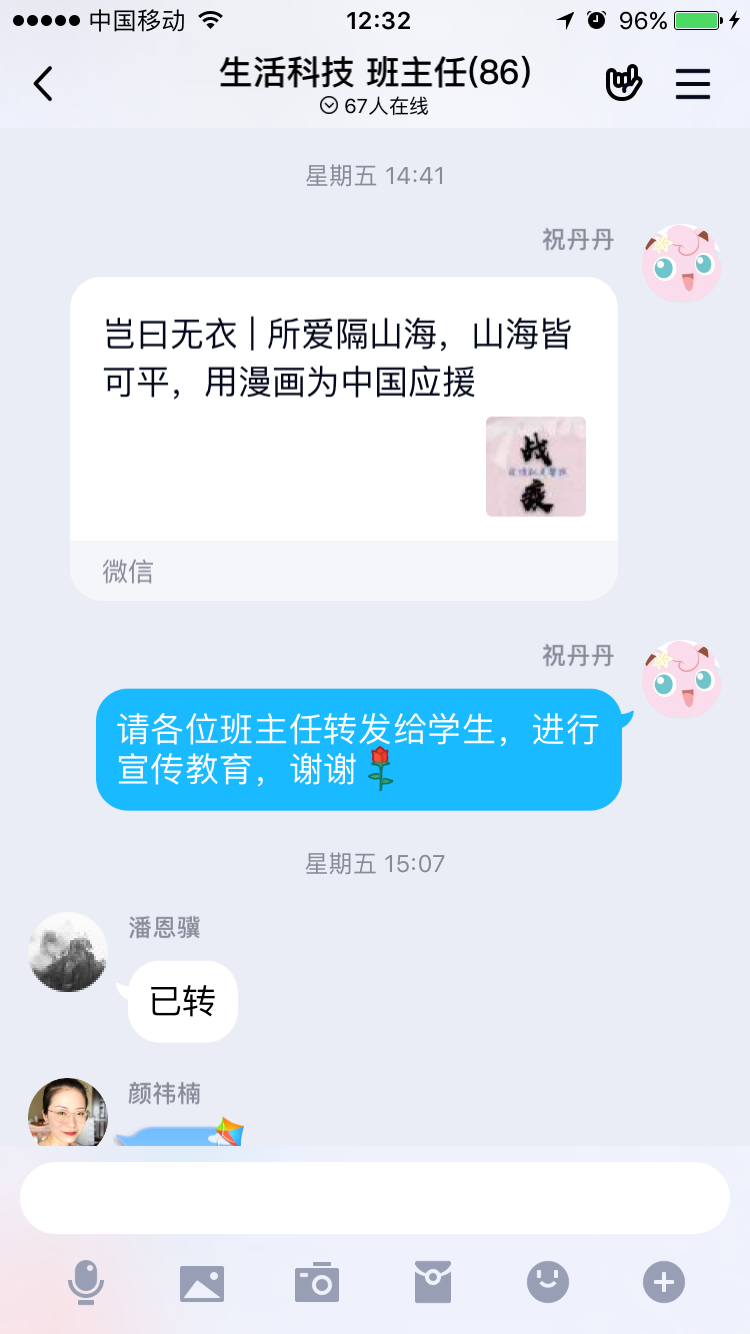Open the shared 岂曰无衣 article card
750x1334 pixels.
[x=343, y=438]
